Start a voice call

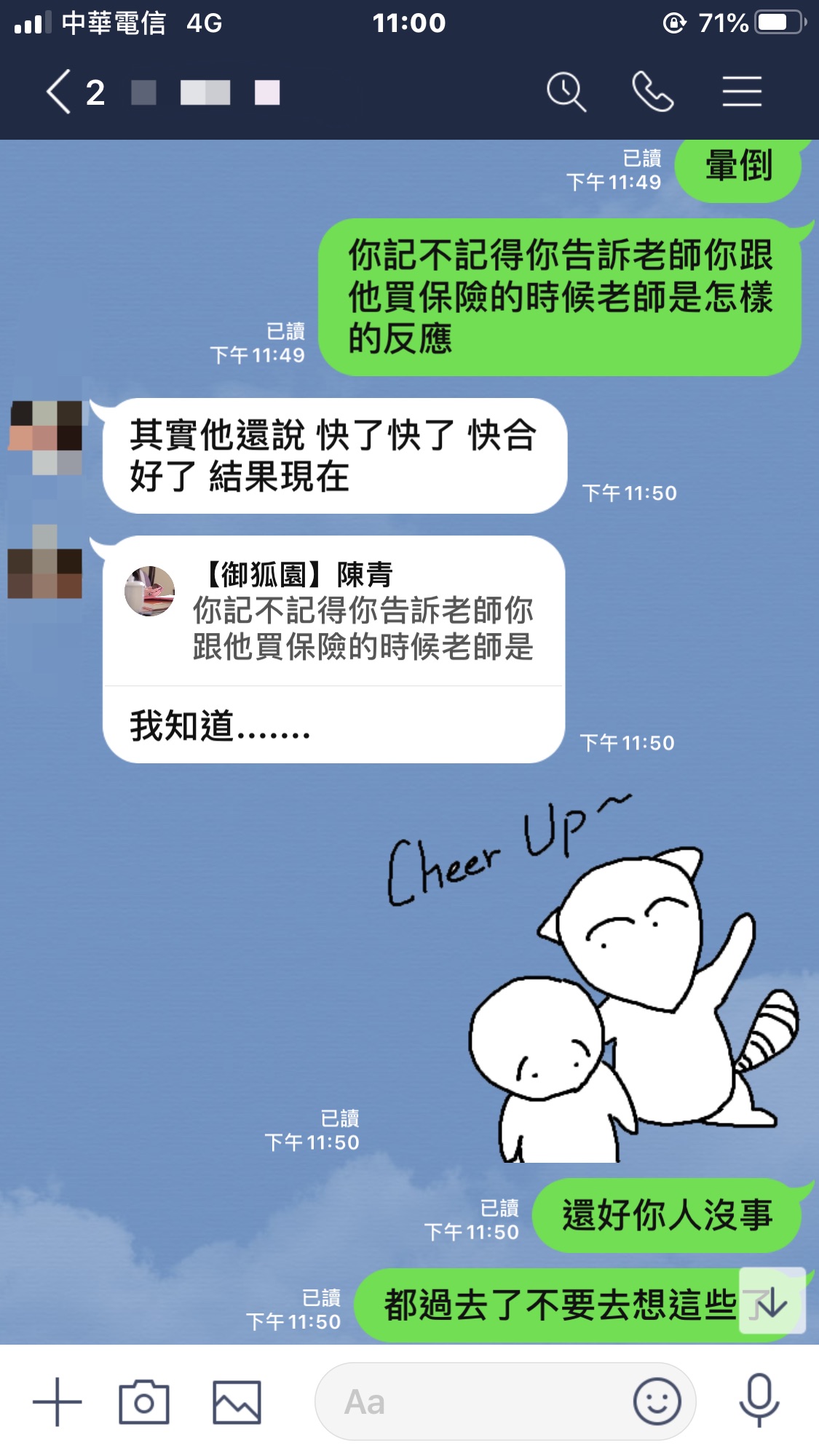coord(652,92)
